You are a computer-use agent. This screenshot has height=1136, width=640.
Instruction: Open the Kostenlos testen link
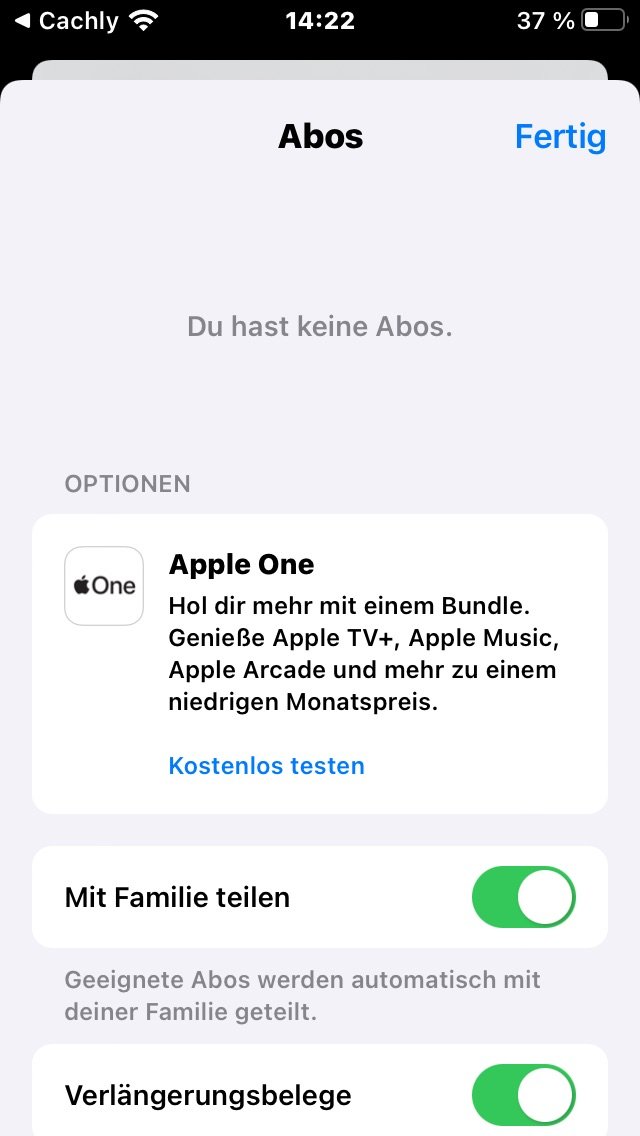(x=266, y=765)
